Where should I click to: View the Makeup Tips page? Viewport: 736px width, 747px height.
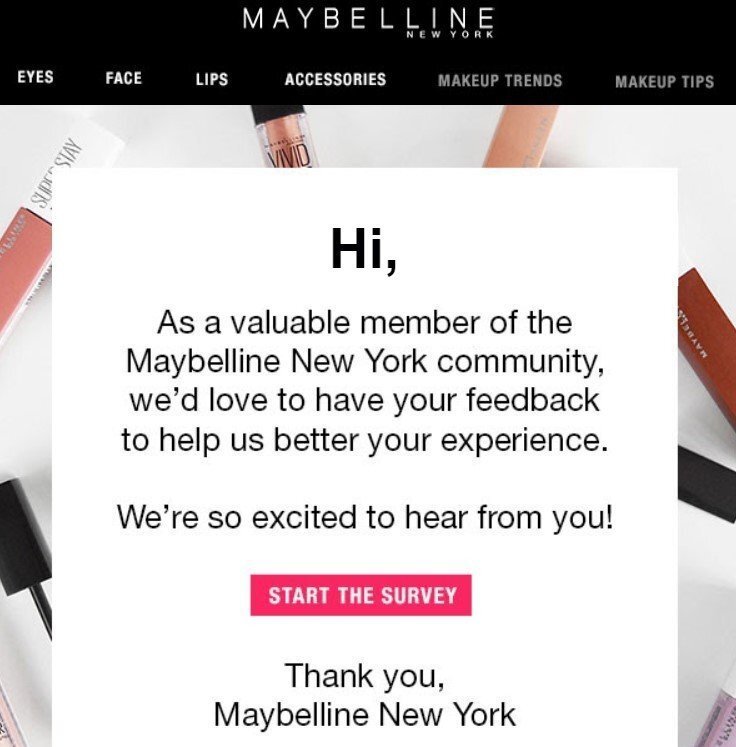click(664, 81)
